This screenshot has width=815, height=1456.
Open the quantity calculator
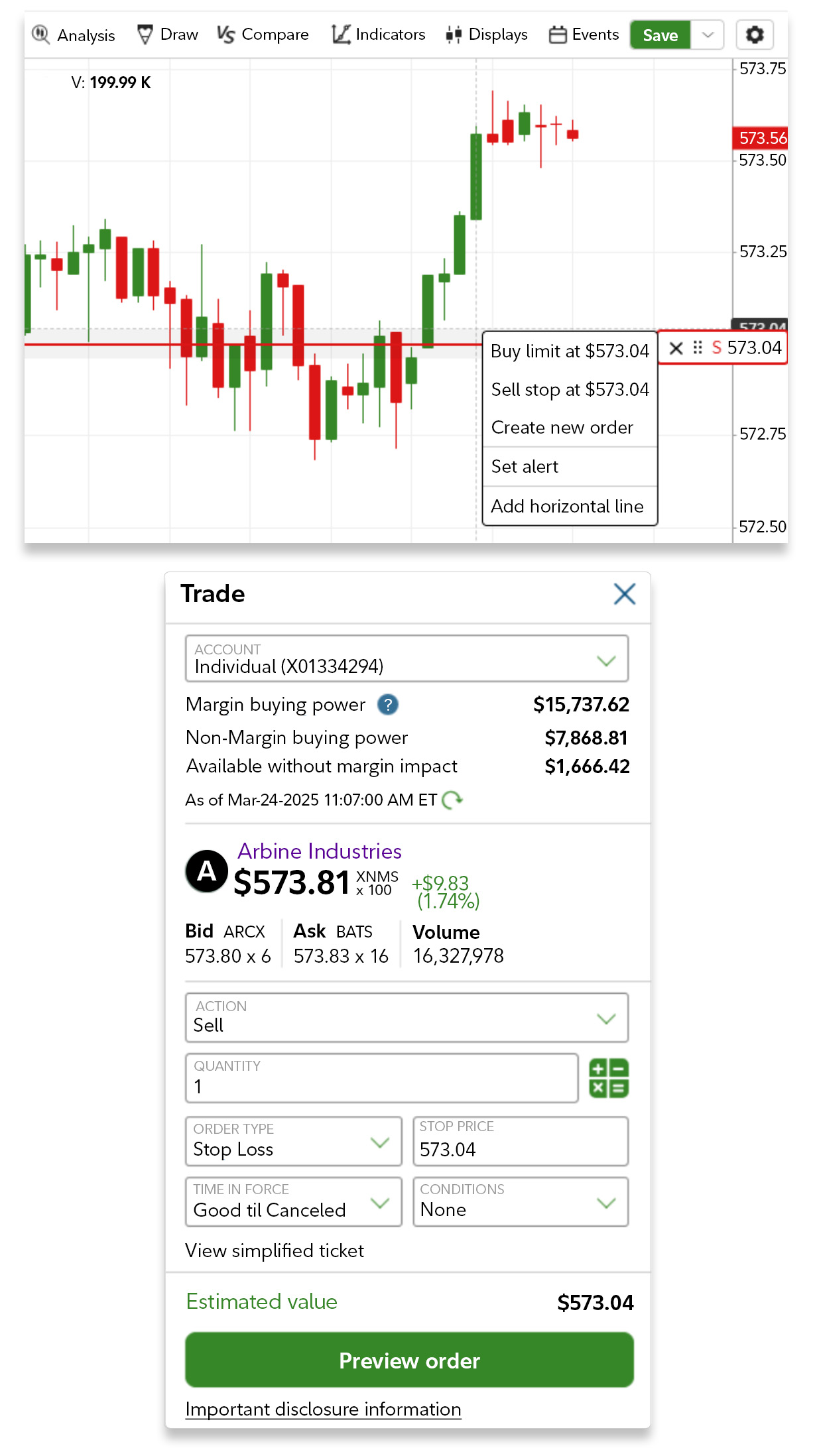coord(609,1078)
